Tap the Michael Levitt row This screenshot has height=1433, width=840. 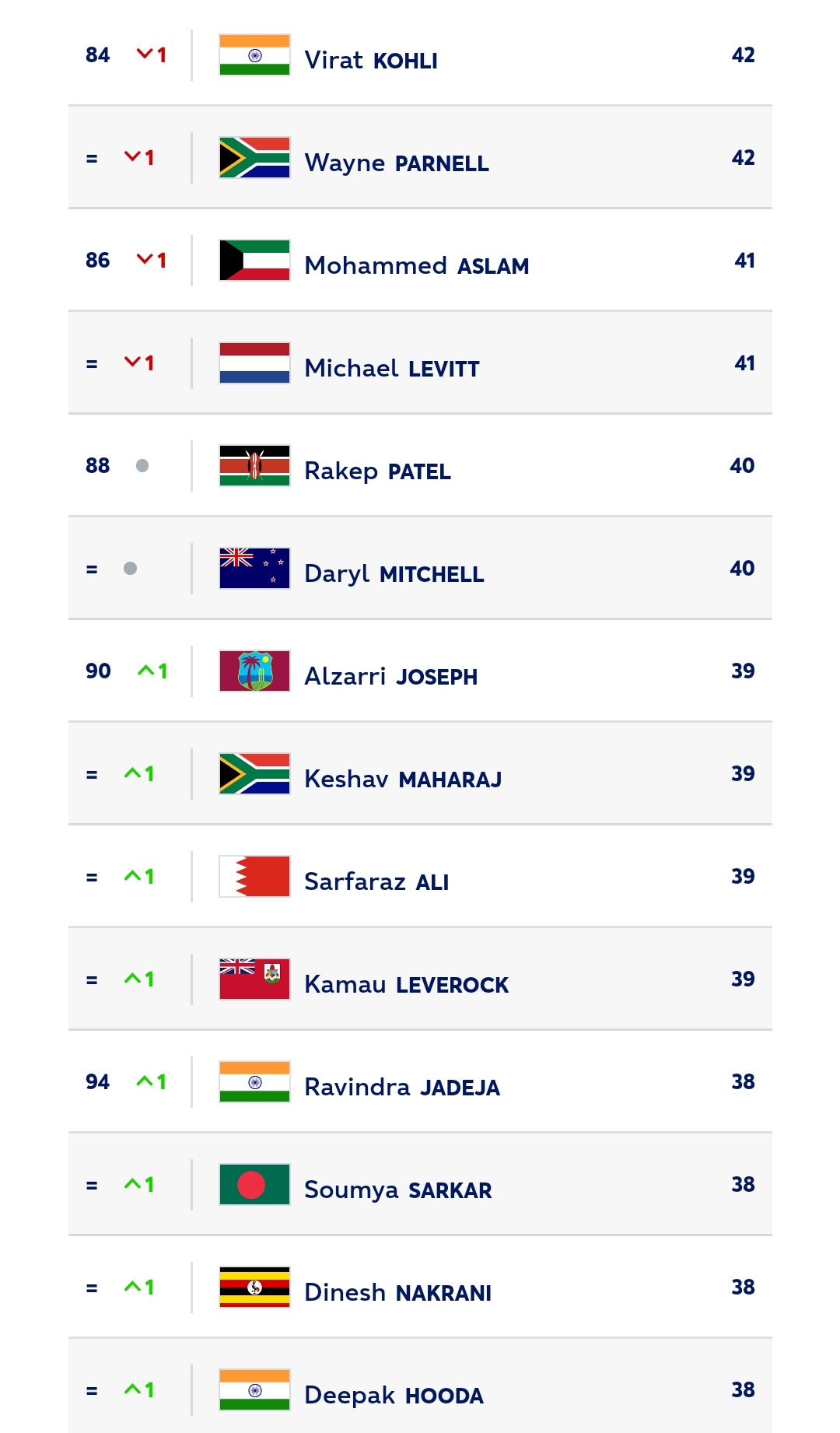click(420, 363)
